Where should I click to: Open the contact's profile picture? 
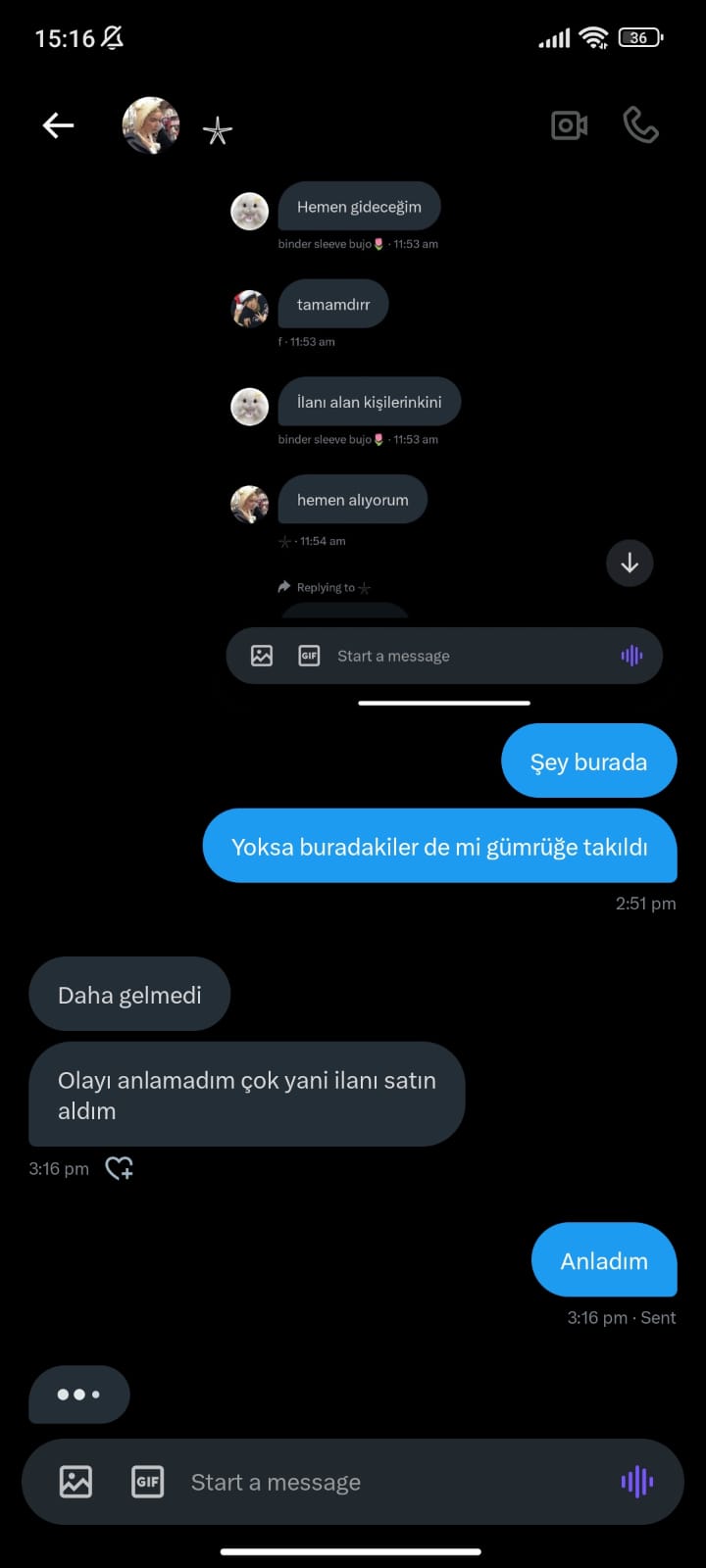(x=151, y=125)
